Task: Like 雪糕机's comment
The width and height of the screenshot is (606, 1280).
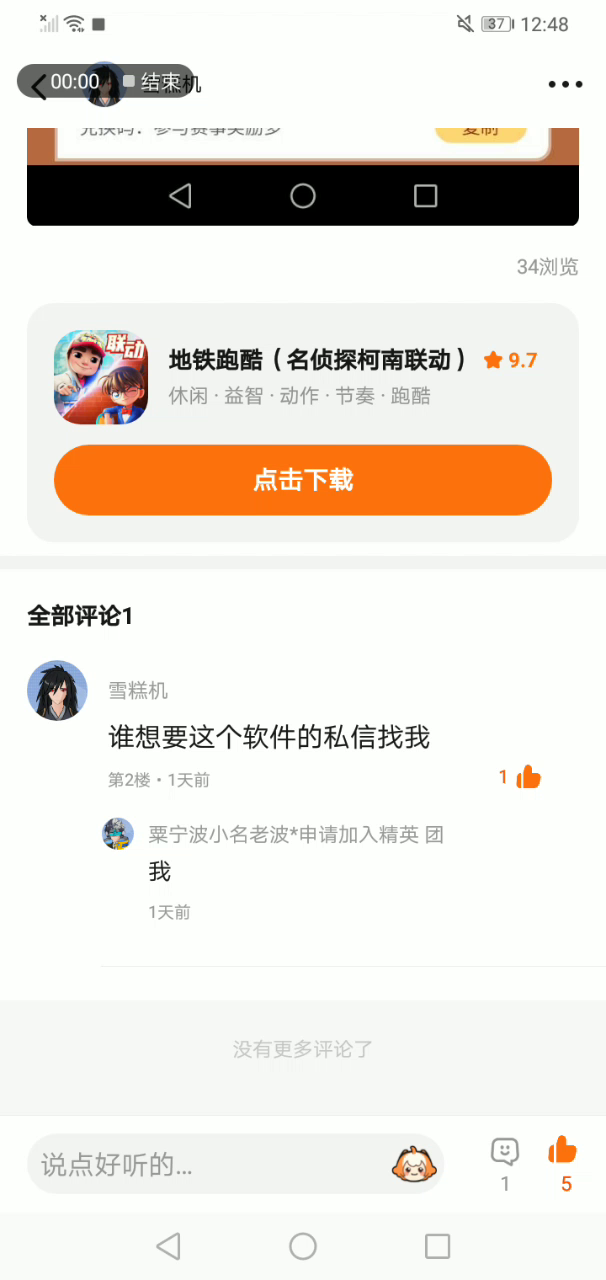Action: point(527,777)
